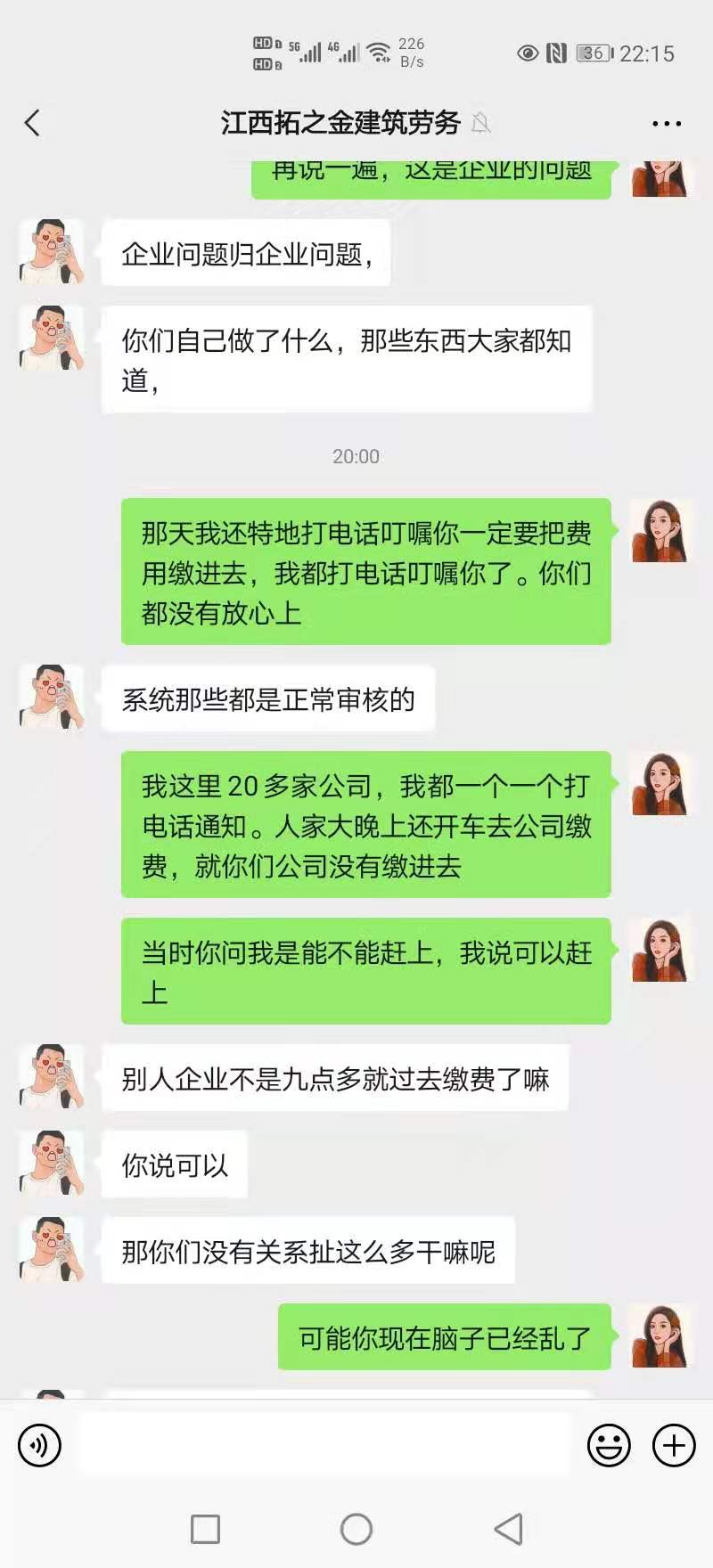Open the emoji picker

(609, 1445)
